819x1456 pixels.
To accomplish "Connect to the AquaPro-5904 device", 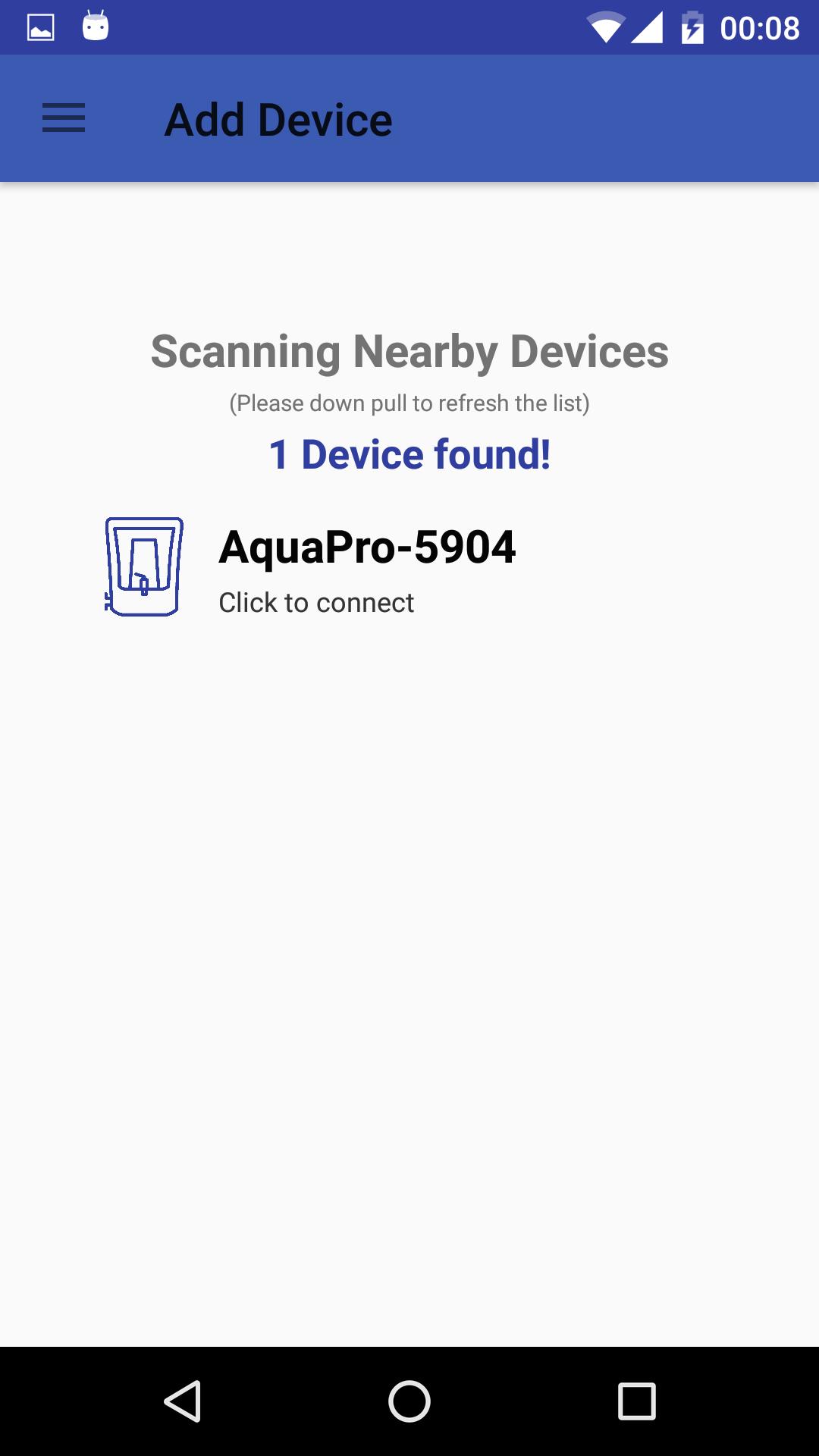I will [x=367, y=567].
